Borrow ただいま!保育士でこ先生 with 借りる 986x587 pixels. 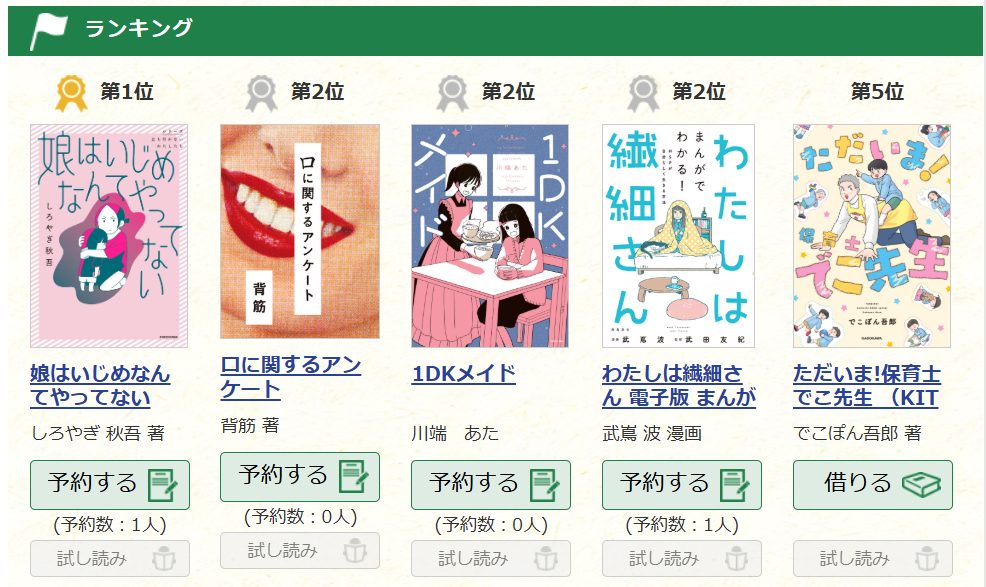pos(872,485)
